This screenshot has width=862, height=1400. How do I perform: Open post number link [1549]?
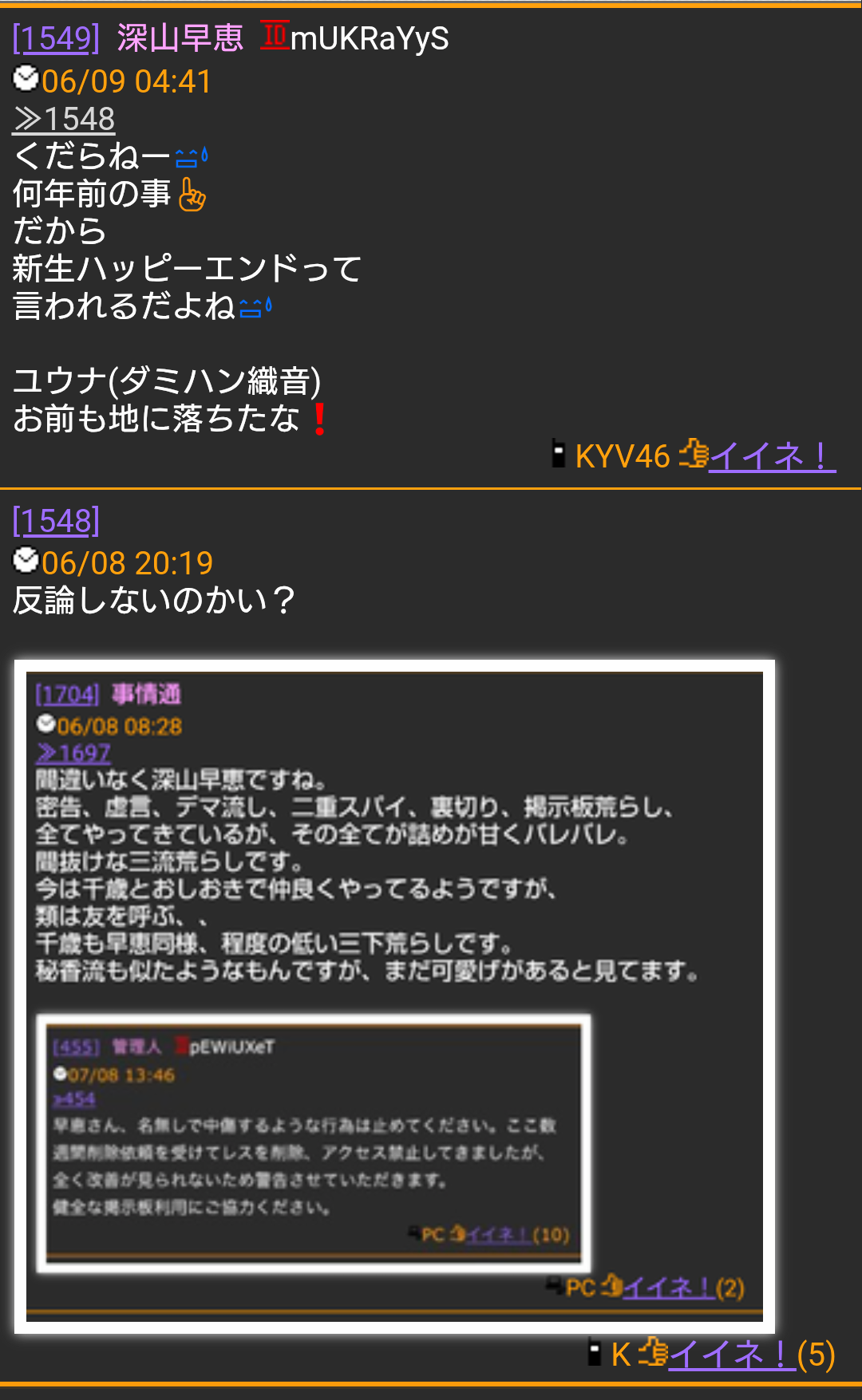pos(56,37)
